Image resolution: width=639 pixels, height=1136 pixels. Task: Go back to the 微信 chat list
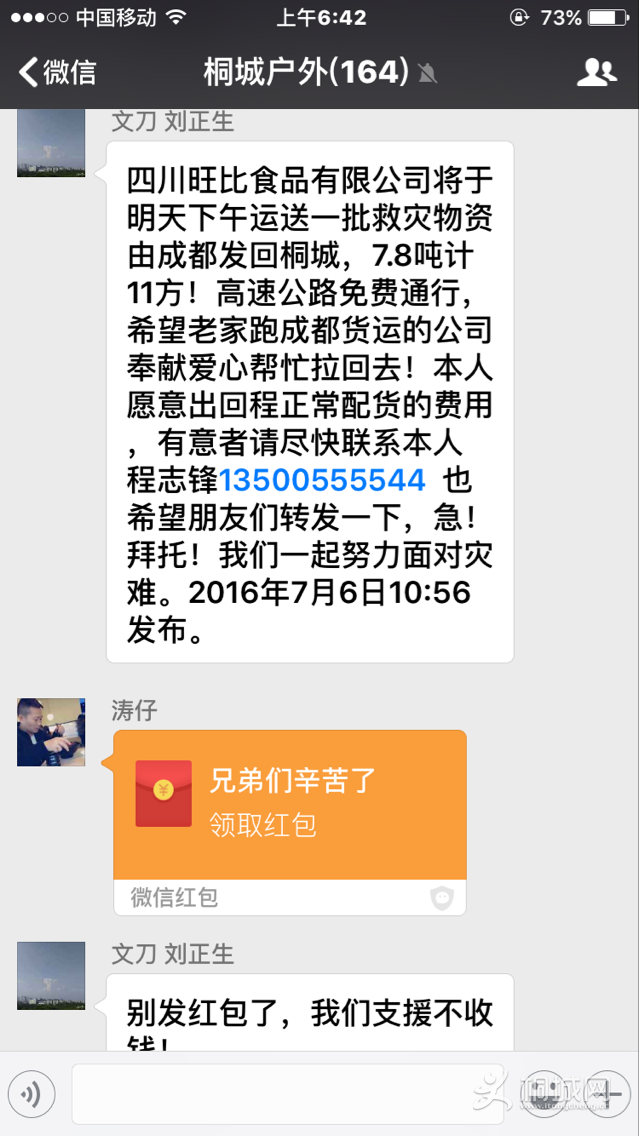(58, 72)
